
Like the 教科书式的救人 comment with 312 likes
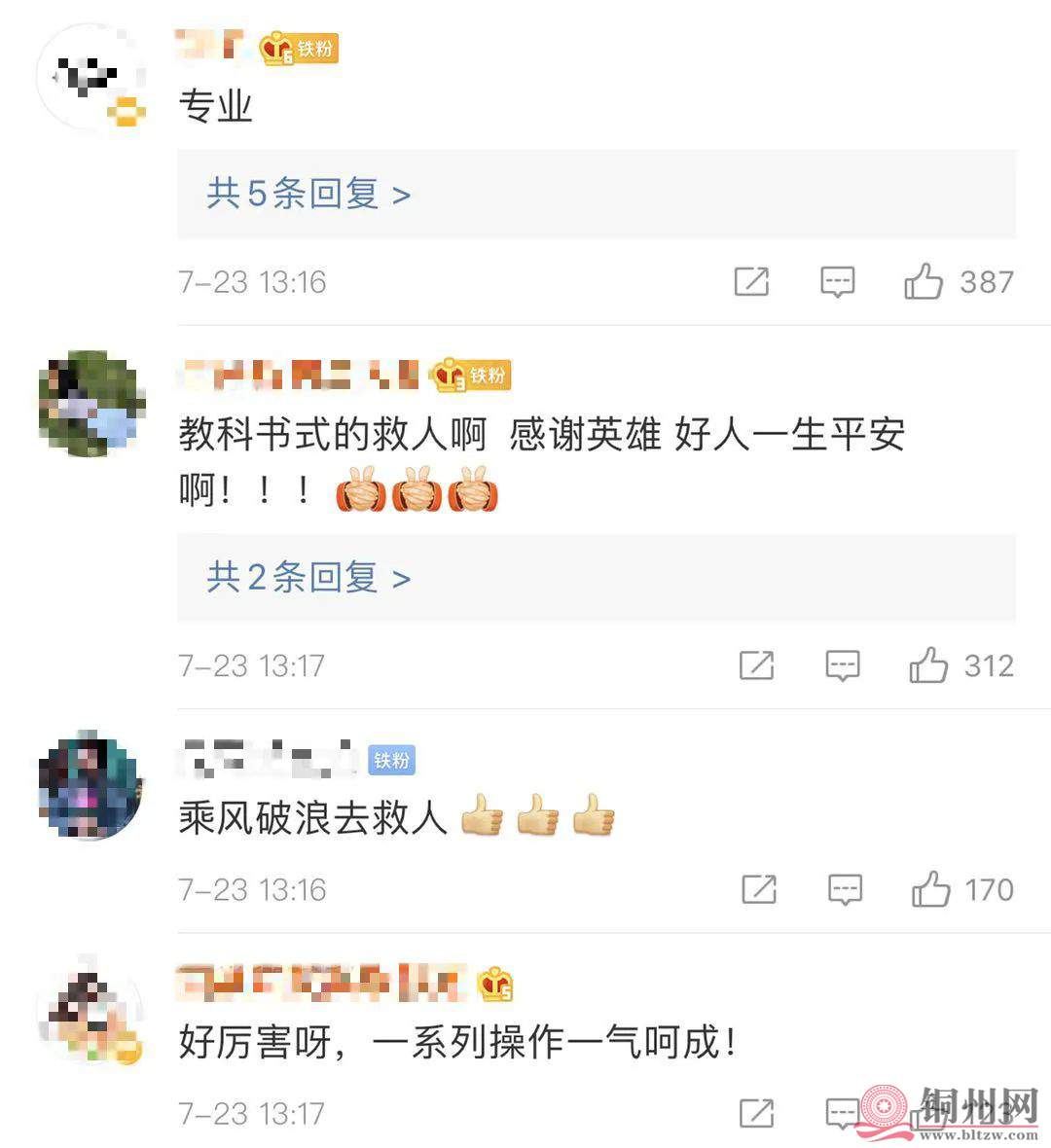pyautogui.click(x=928, y=666)
